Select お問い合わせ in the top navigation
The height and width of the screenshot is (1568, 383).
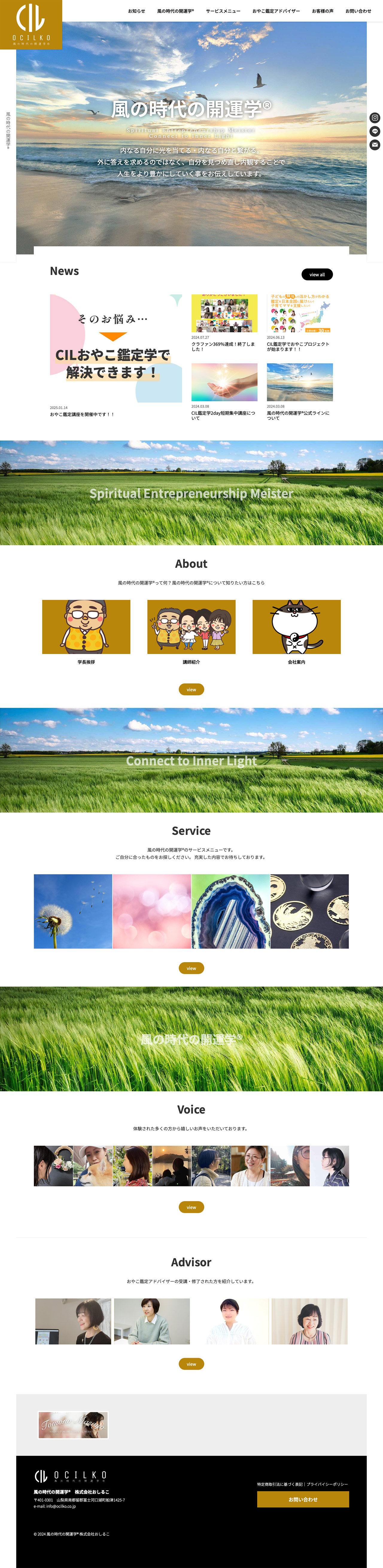358,11
